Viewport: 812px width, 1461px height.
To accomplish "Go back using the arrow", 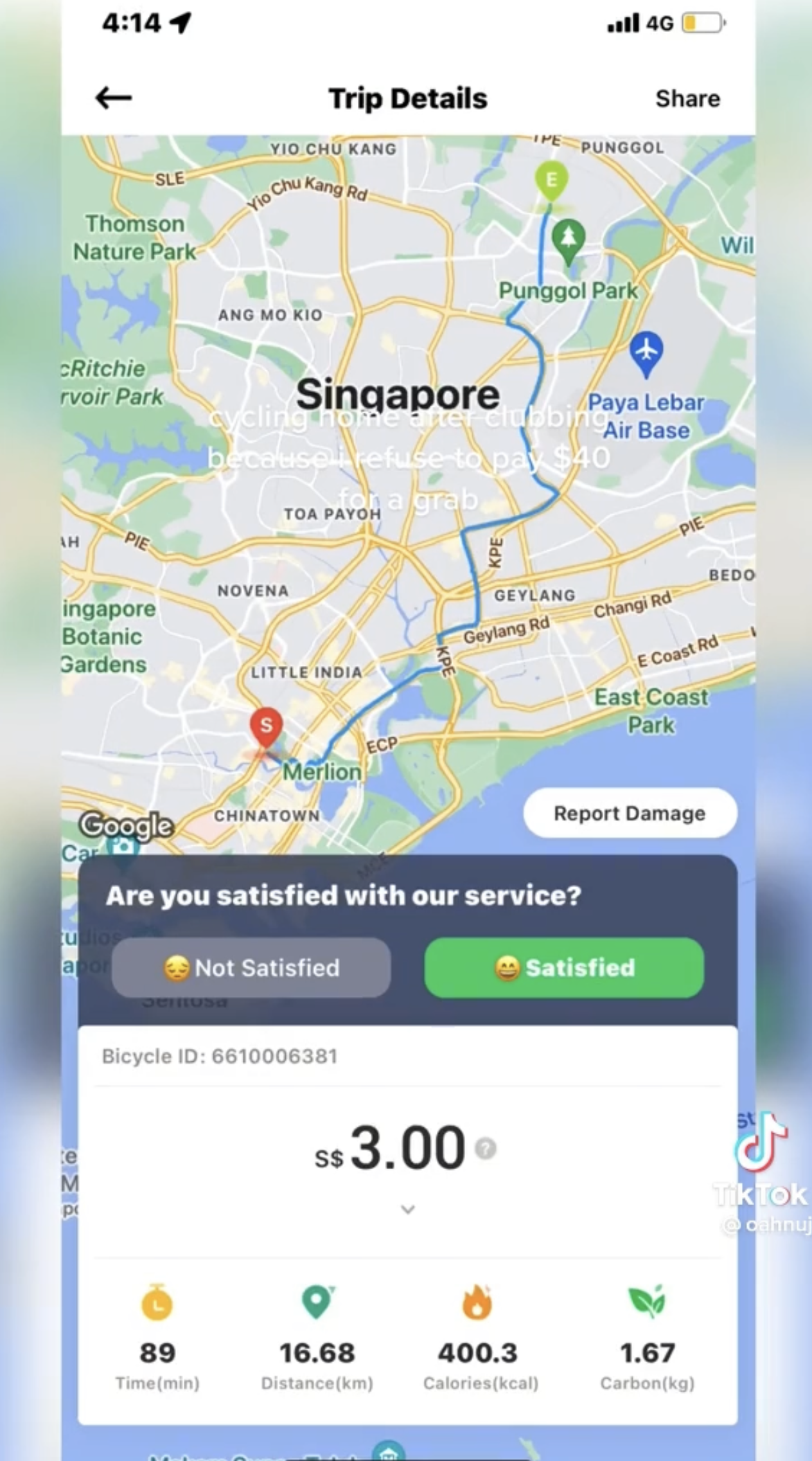I will click(x=114, y=98).
